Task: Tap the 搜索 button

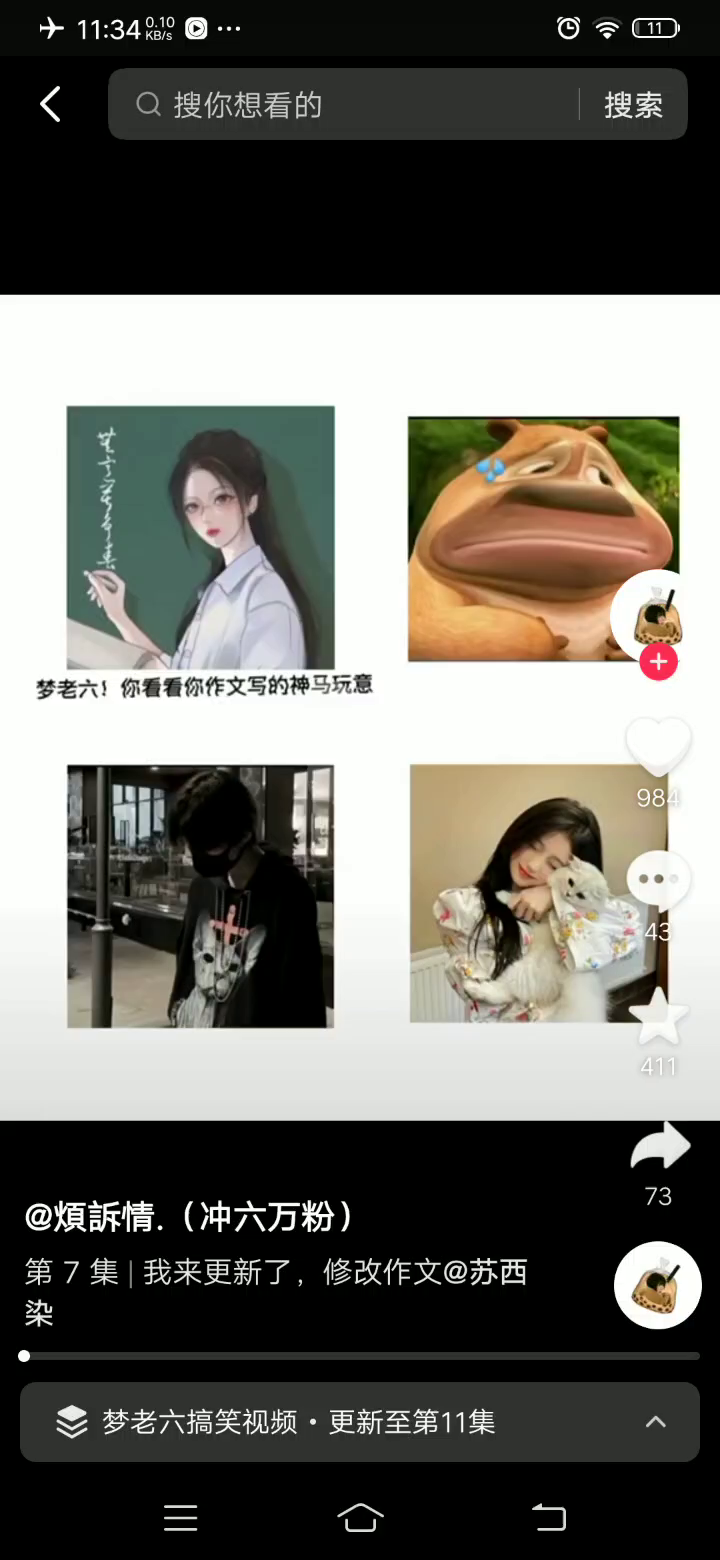Action: [633, 104]
